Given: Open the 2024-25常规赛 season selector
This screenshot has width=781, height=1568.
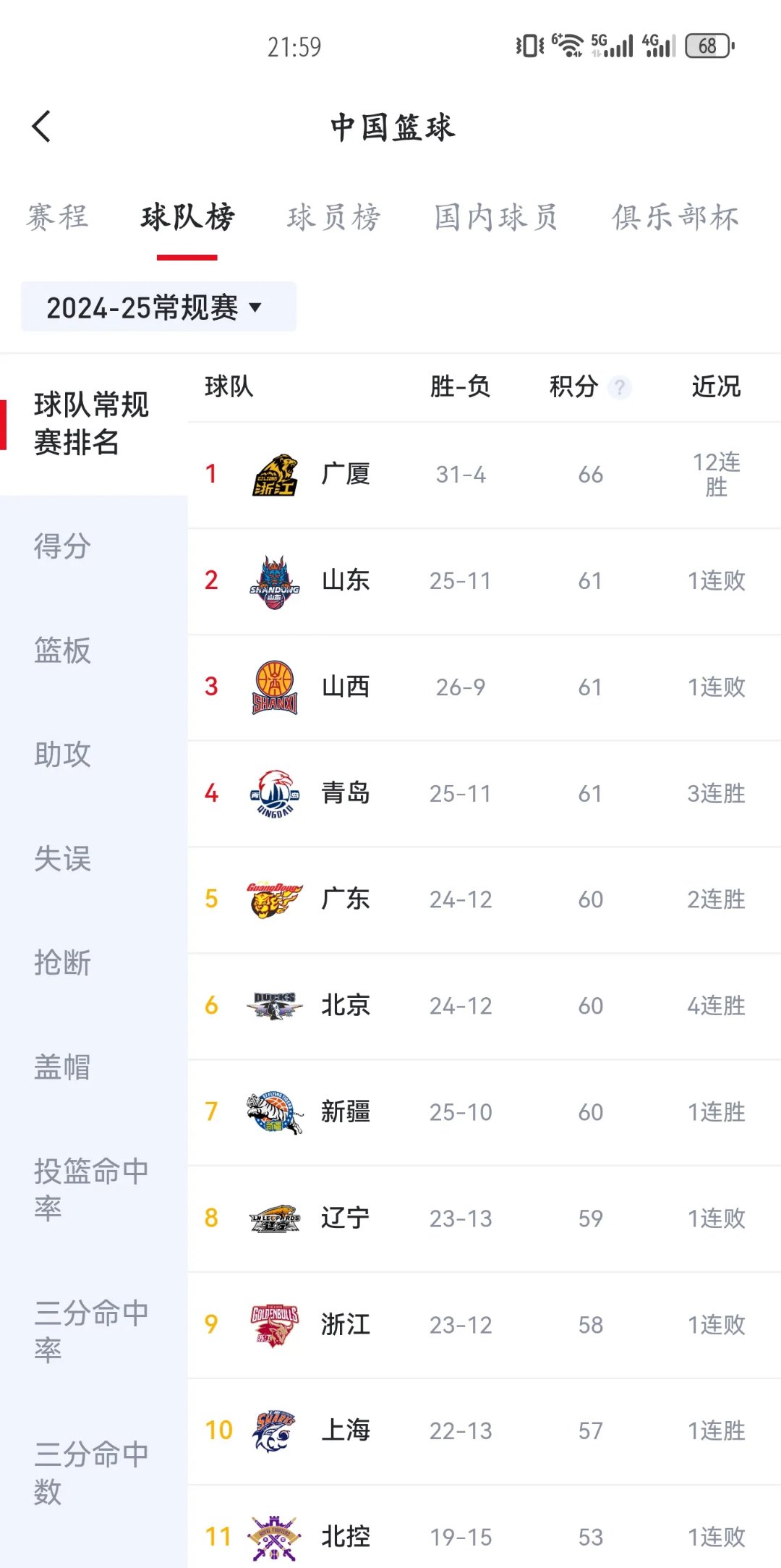Looking at the screenshot, I should pyautogui.click(x=158, y=306).
